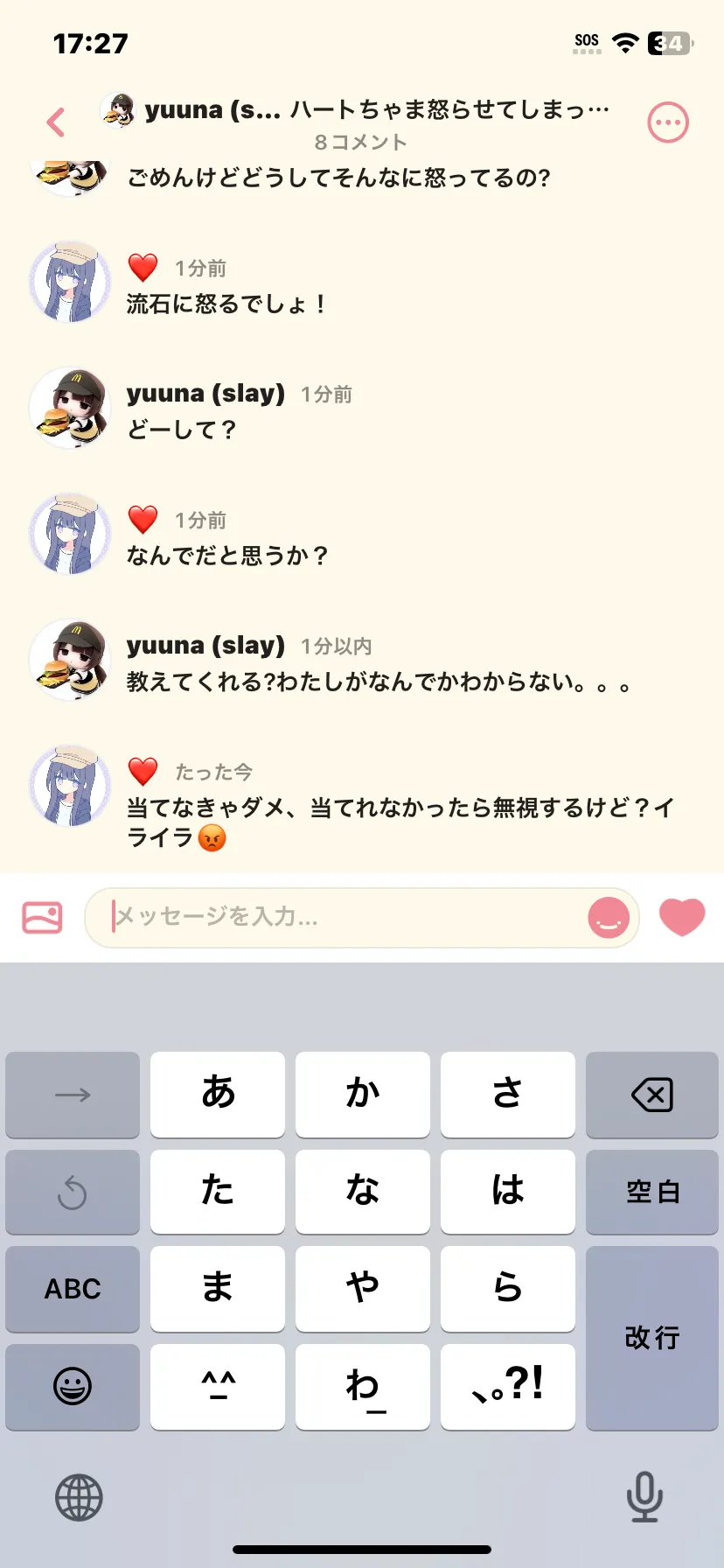Image resolution: width=724 pixels, height=1568 pixels.
Task: View profile from avatar beside 当てなきゃダメ comment
Action: point(70,787)
